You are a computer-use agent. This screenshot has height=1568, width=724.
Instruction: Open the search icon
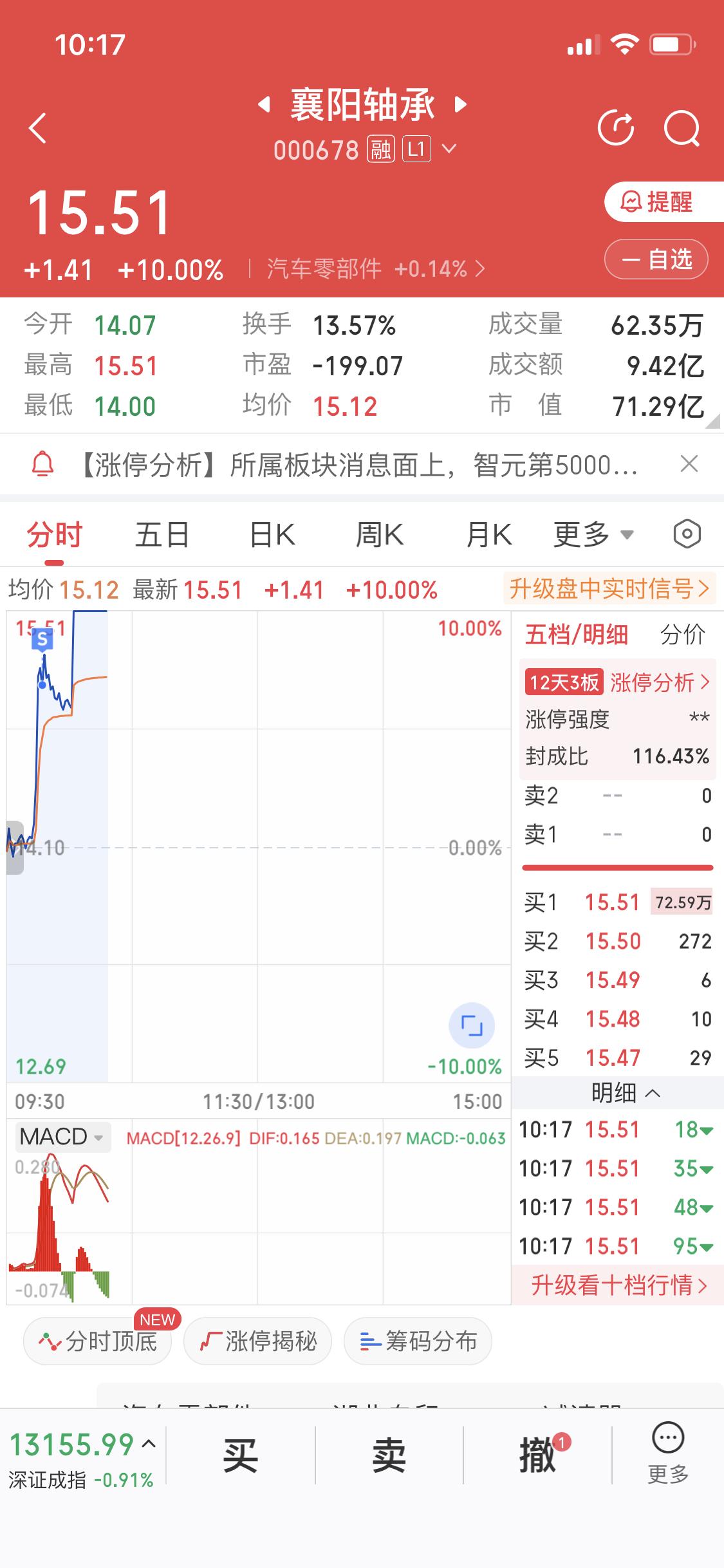coord(682,128)
